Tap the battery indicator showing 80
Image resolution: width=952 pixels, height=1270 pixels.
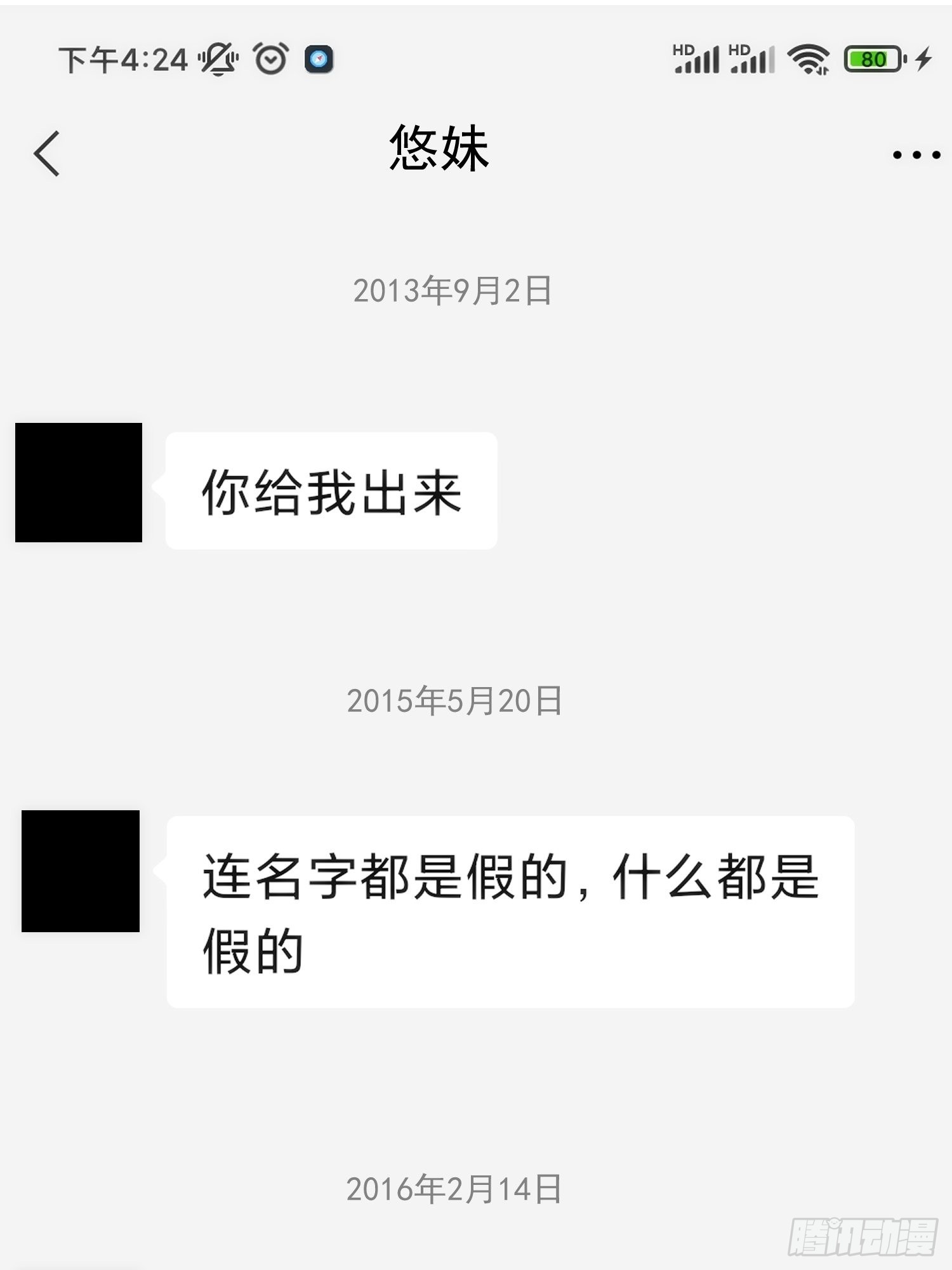(x=873, y=58)
